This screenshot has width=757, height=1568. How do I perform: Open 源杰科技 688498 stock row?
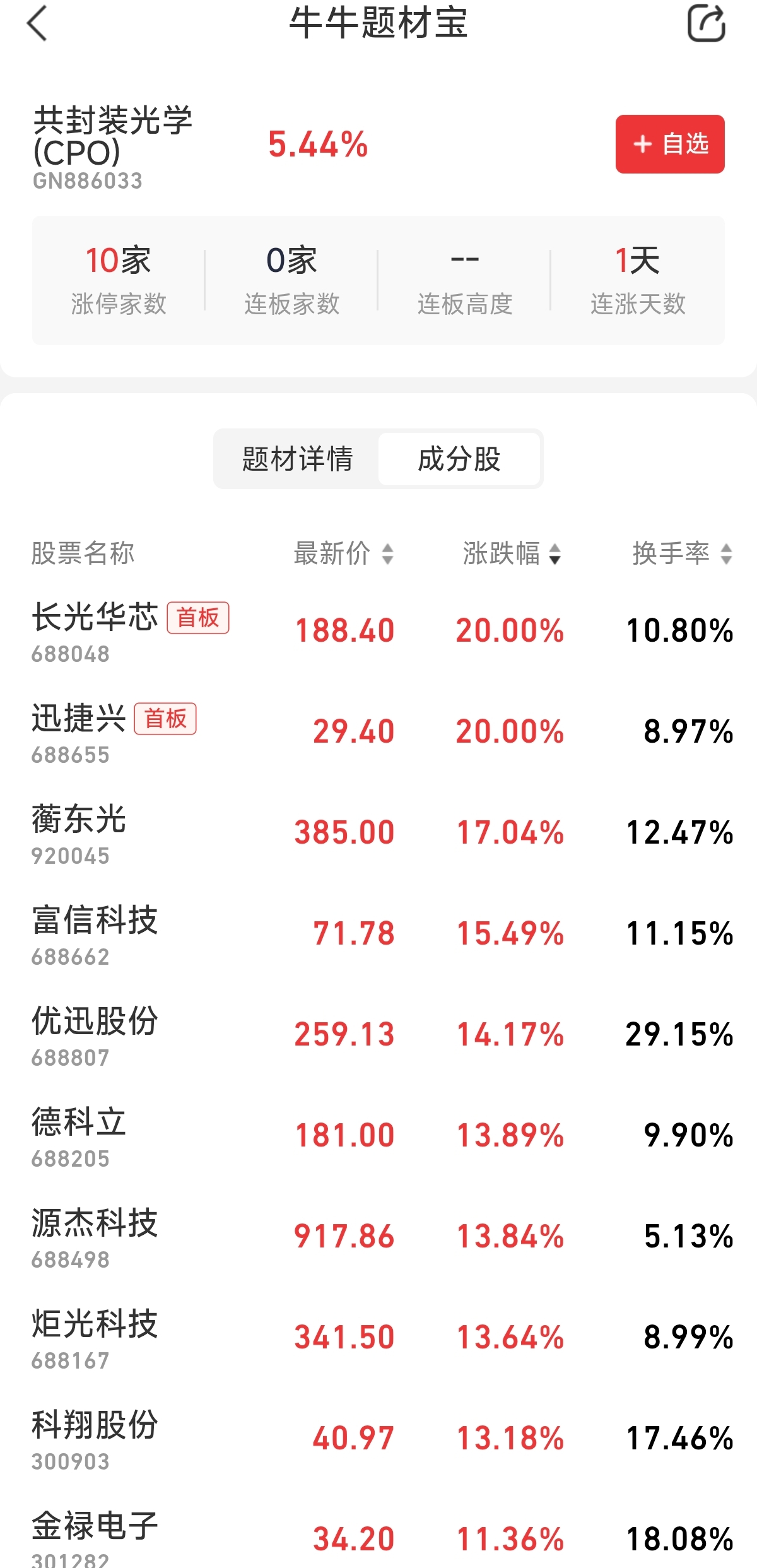pyautogui.click(x=95, y=1236)
